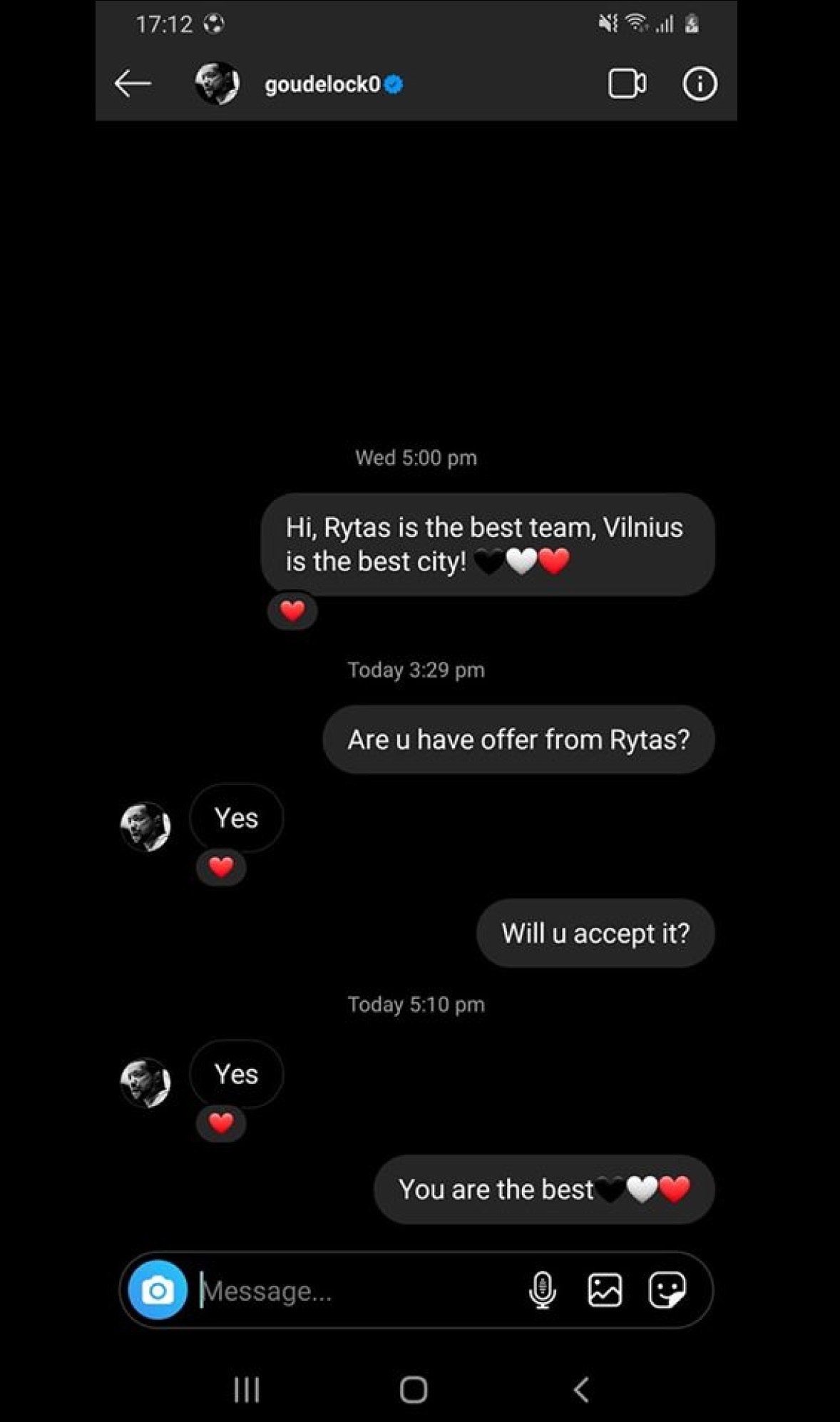Image resolution: width=840 pixels, height=1422 pixels.
Task: Open the sticker picker
Action: [667, 1290]
